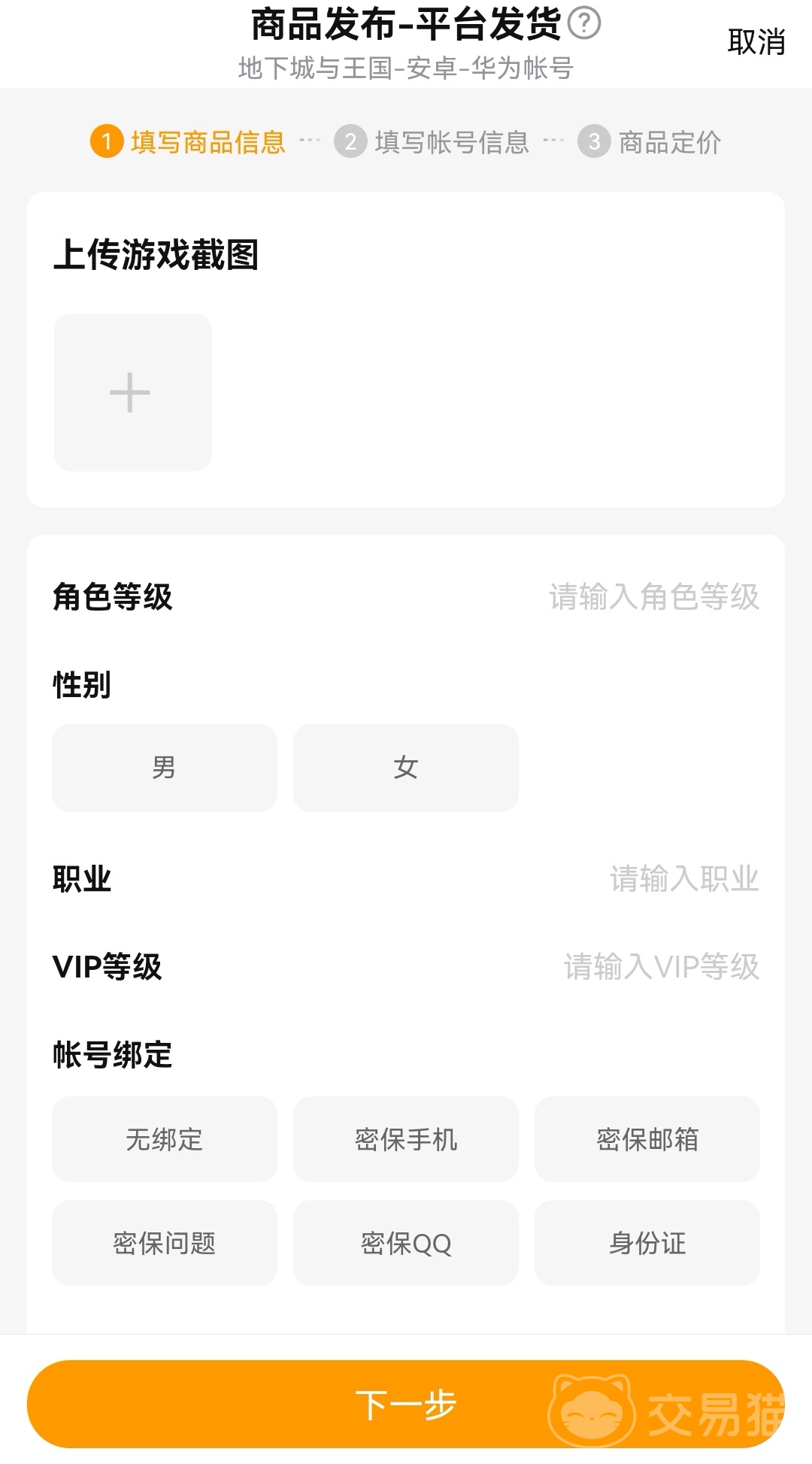Focus the 角色等级 input field
This screenshot has height=1464, width=812.
(653, 597)
